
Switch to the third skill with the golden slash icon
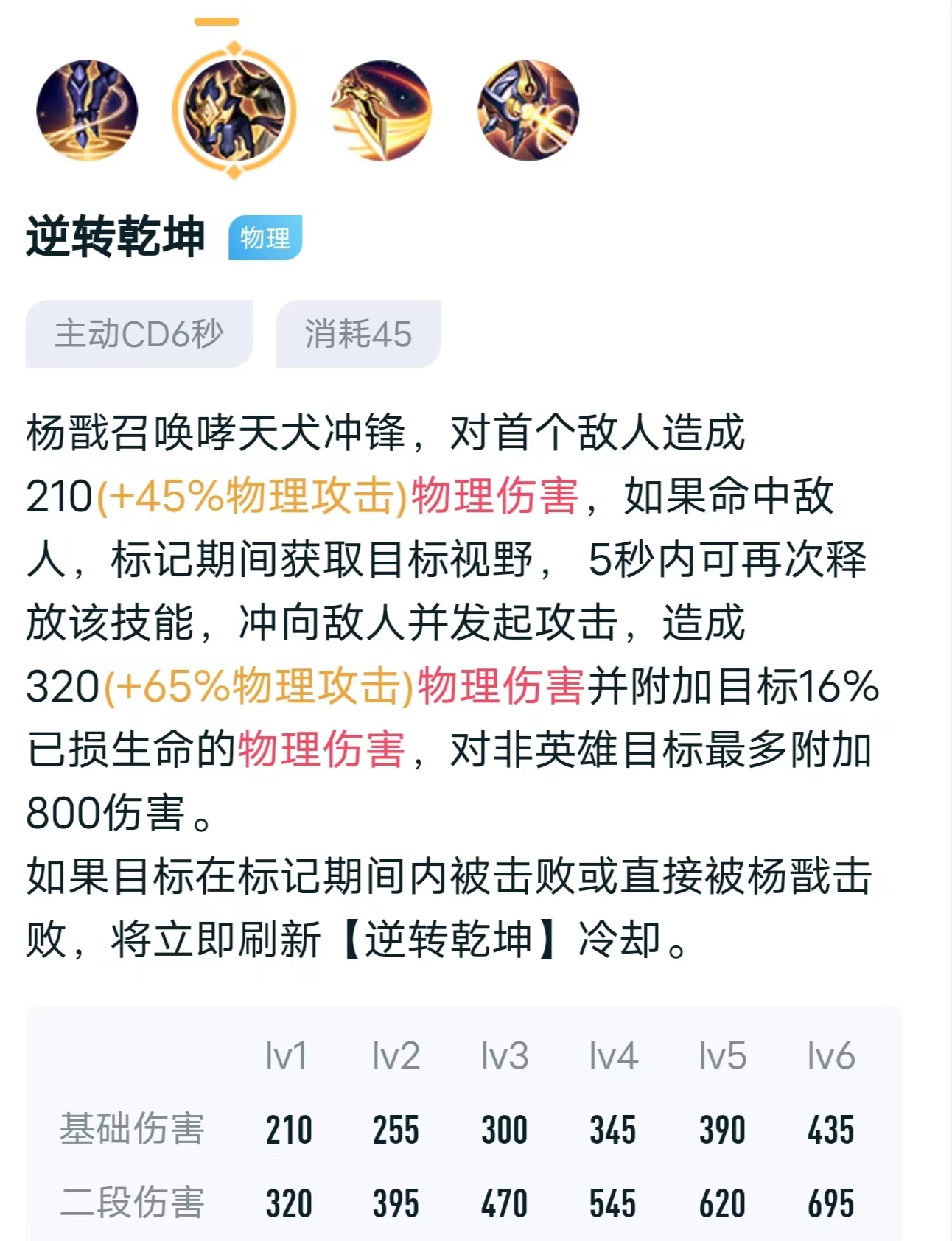(381, 111)
